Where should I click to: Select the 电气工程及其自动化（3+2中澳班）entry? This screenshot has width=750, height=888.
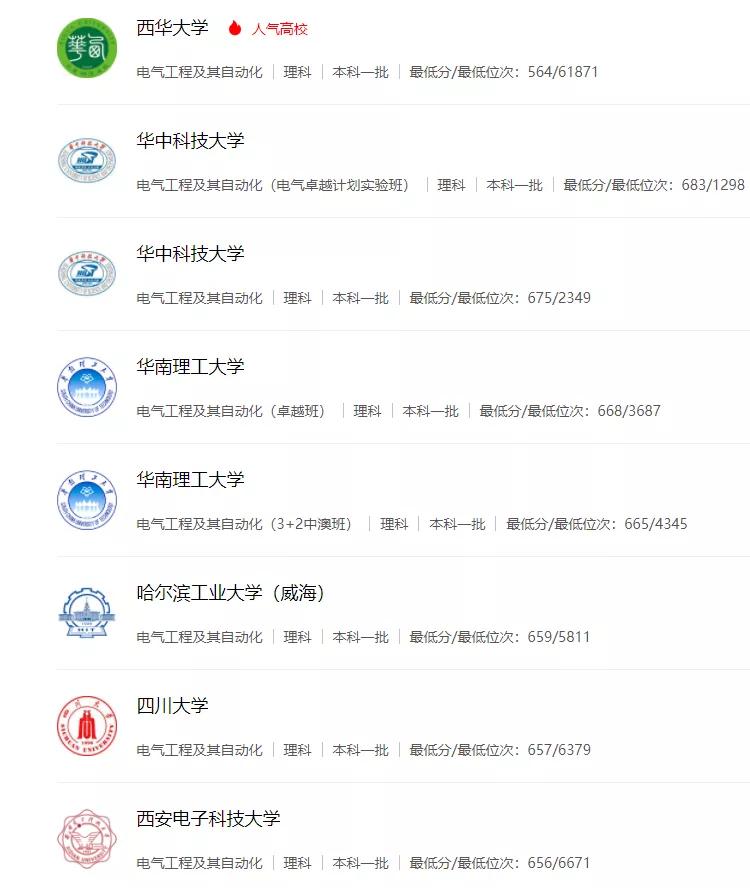(x=240, y=523)
